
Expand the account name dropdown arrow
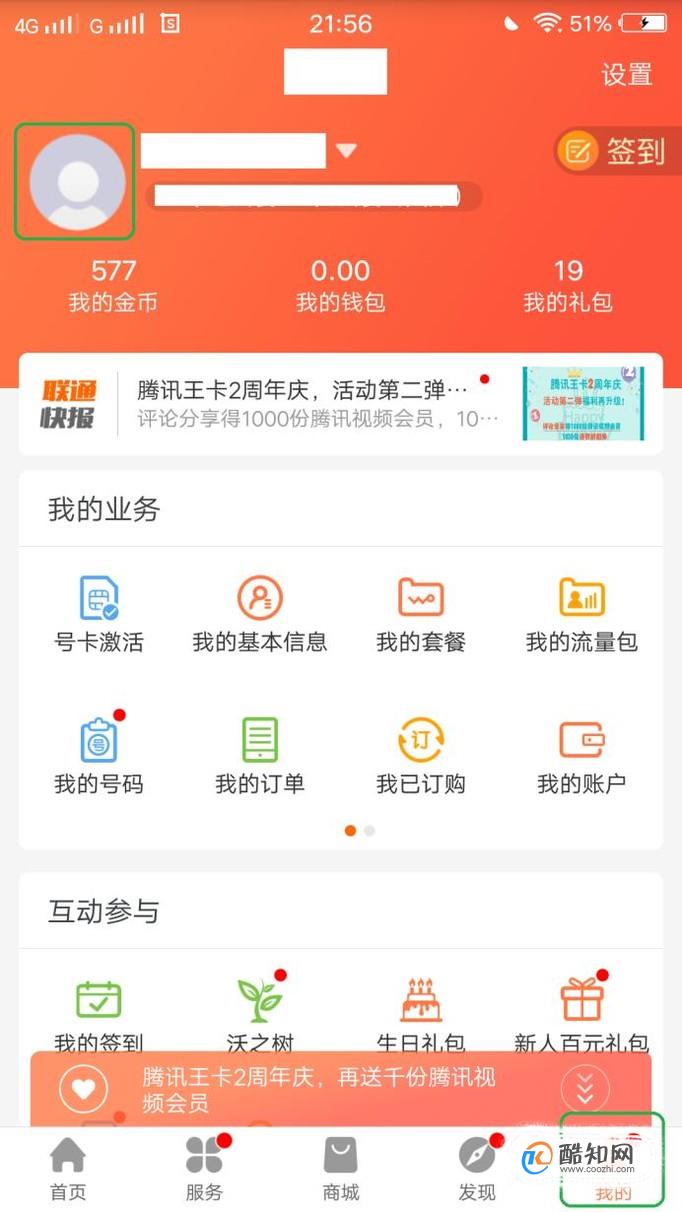(346, 151)
